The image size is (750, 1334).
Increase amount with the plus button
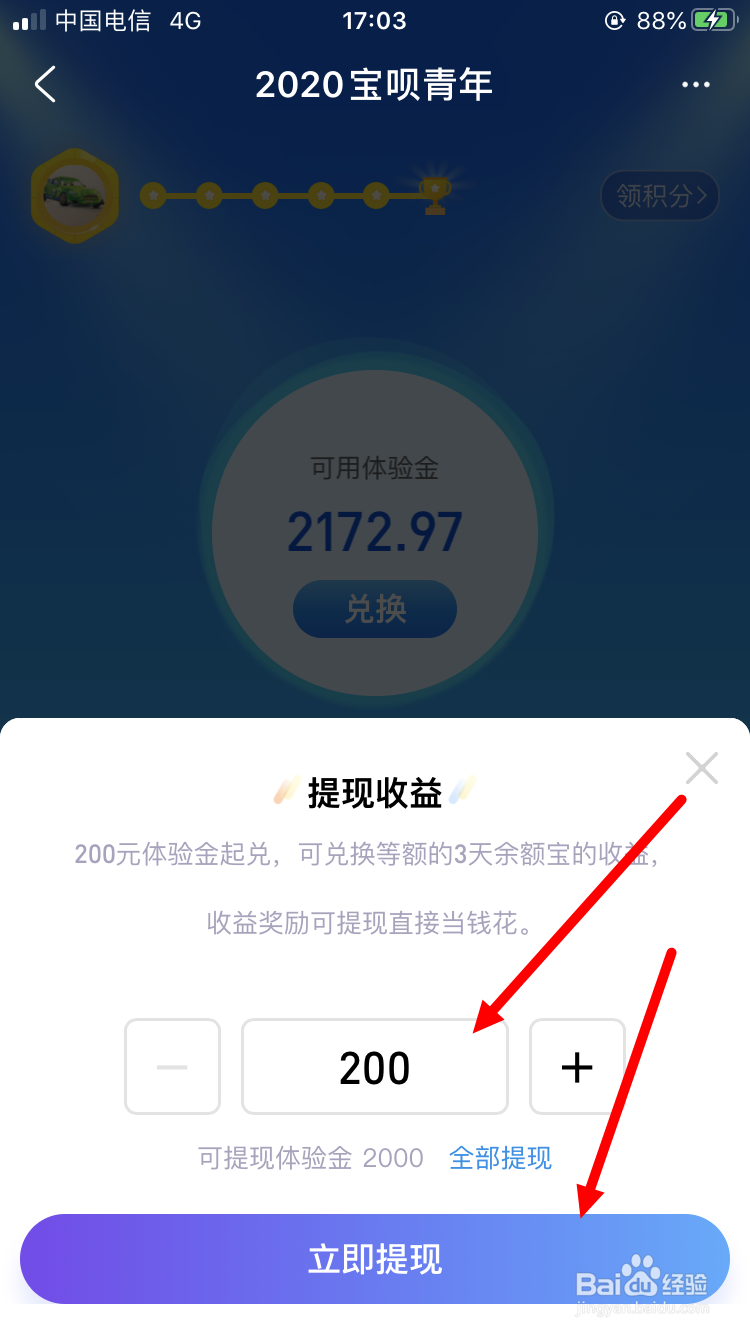(x=577, y=1066)
